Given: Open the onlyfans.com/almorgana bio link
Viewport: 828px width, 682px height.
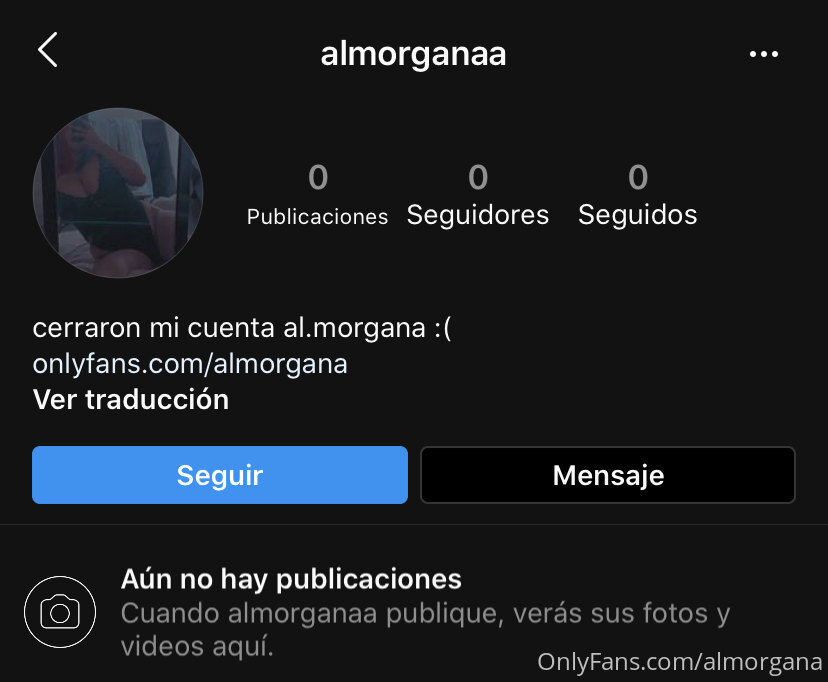Looking at the screenshot, I should pyautogui.click(x=190, y=364).
